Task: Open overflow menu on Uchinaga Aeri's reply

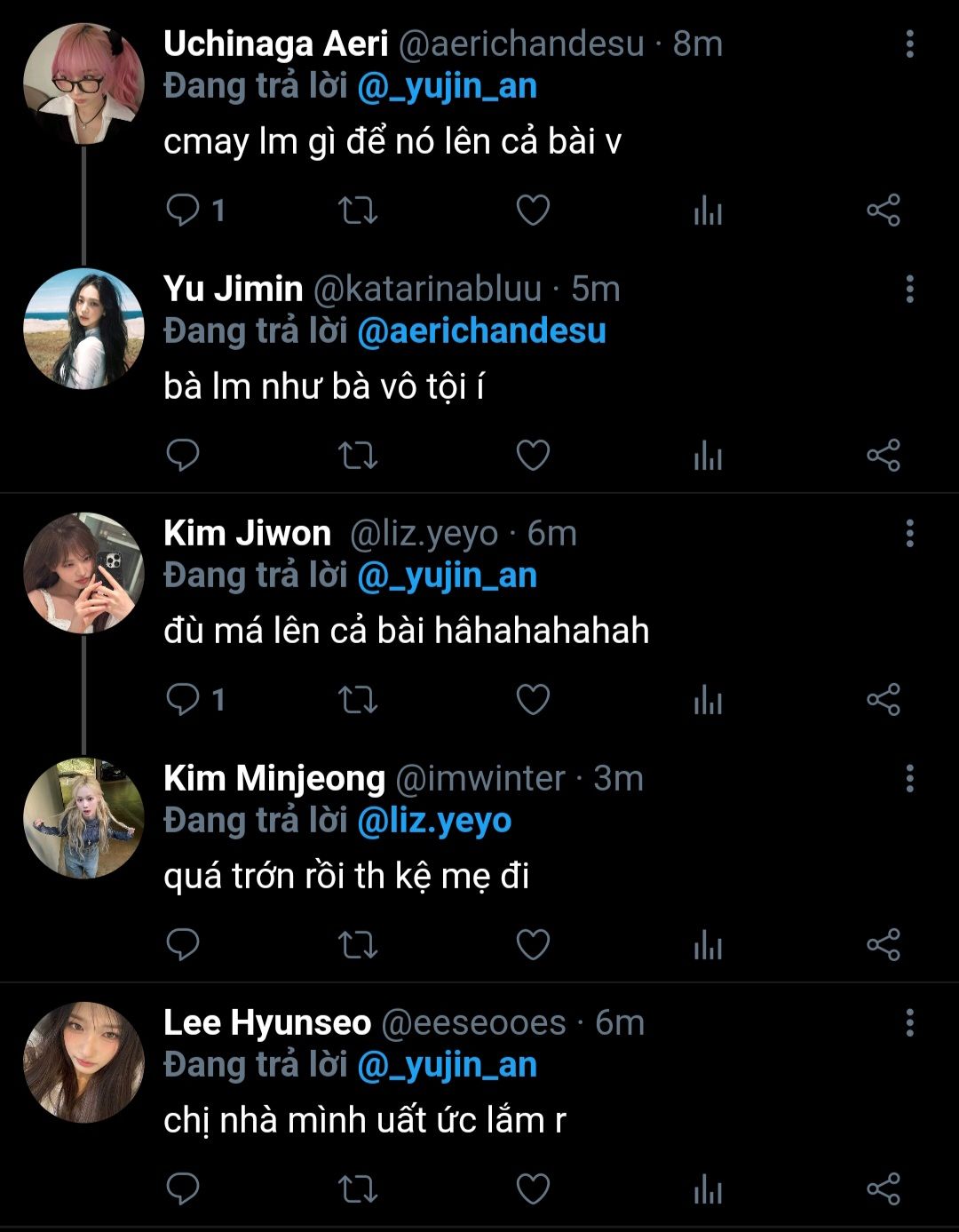Action: (x=909, y=44)
